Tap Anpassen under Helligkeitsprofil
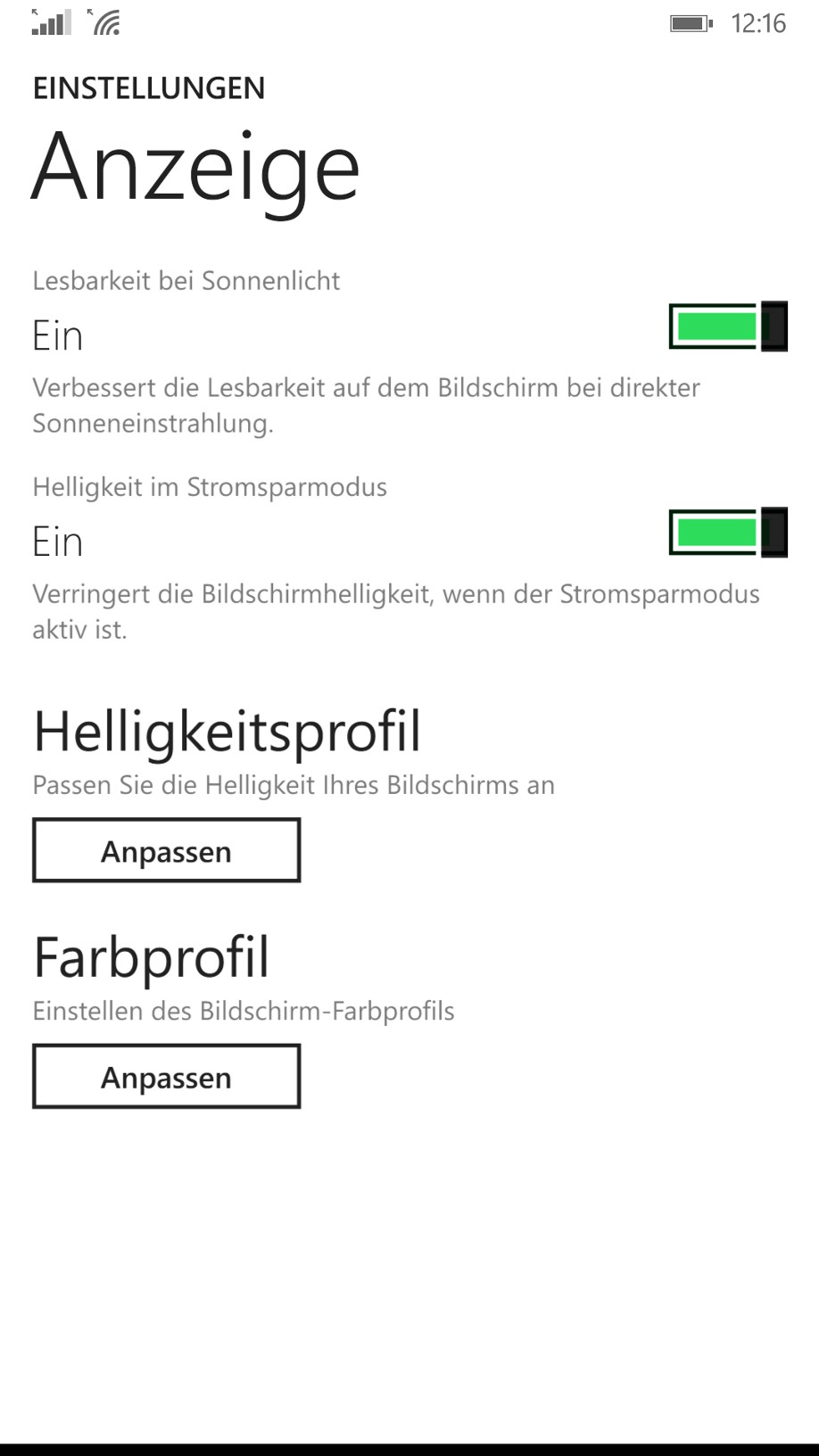819x1456 pixels. pos(167,851)
